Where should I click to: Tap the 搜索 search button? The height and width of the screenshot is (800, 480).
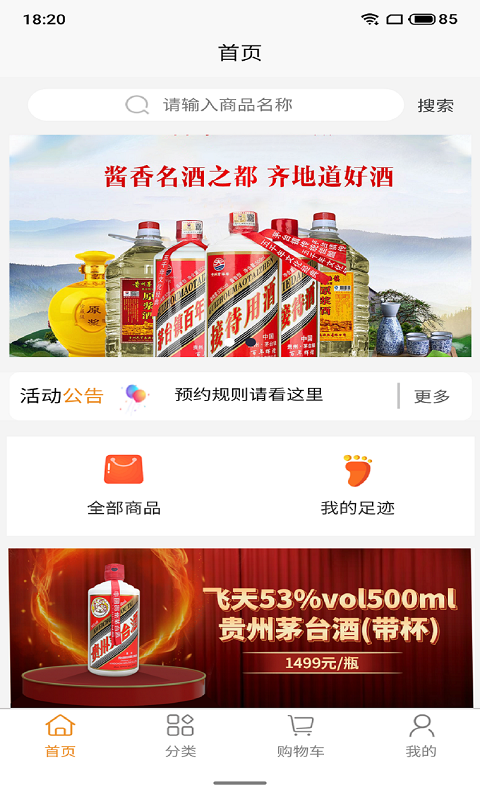435,106
